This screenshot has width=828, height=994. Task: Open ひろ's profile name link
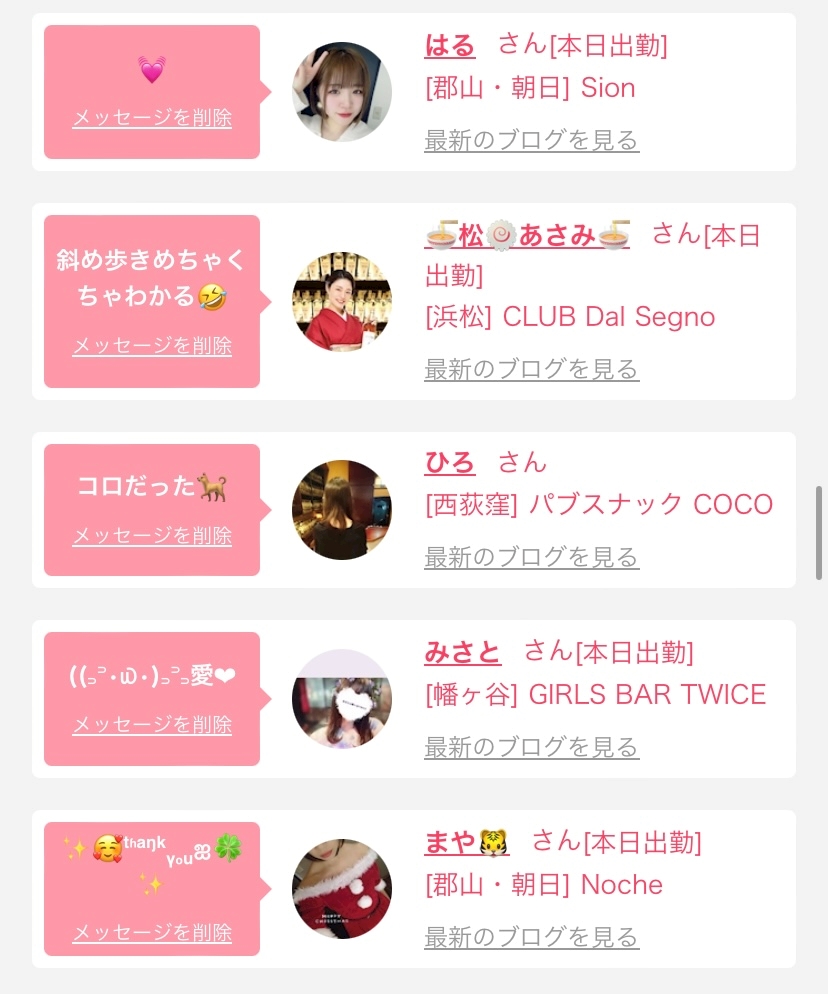(450, 463)
